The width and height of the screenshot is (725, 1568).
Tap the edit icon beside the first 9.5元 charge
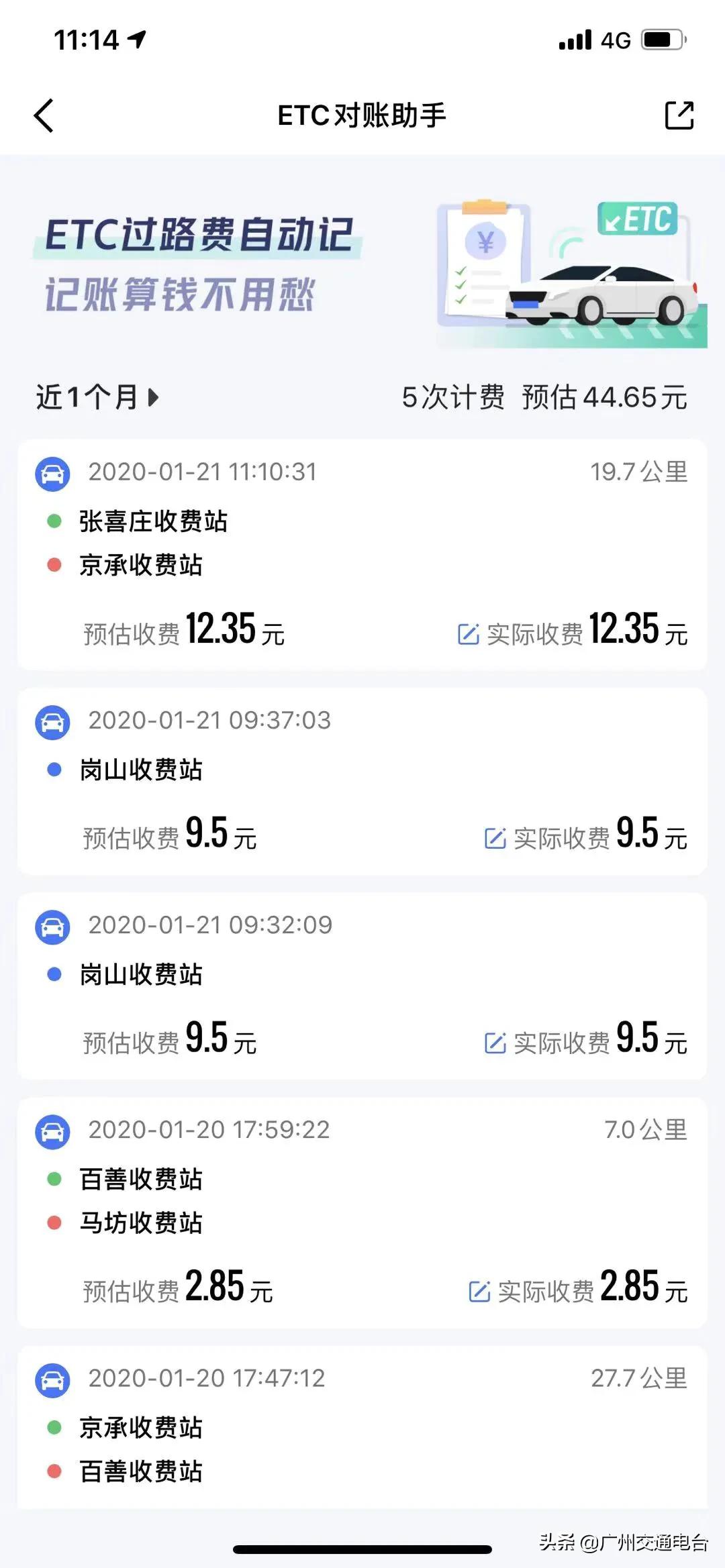496,839
